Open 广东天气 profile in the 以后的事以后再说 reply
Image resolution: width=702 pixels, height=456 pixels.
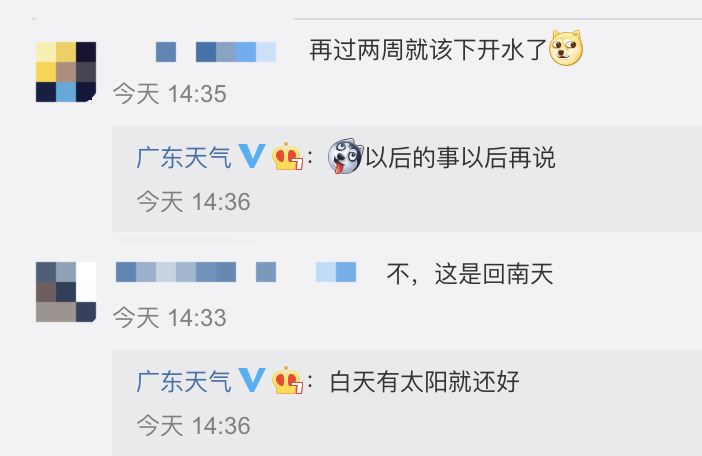click(184, 157)
